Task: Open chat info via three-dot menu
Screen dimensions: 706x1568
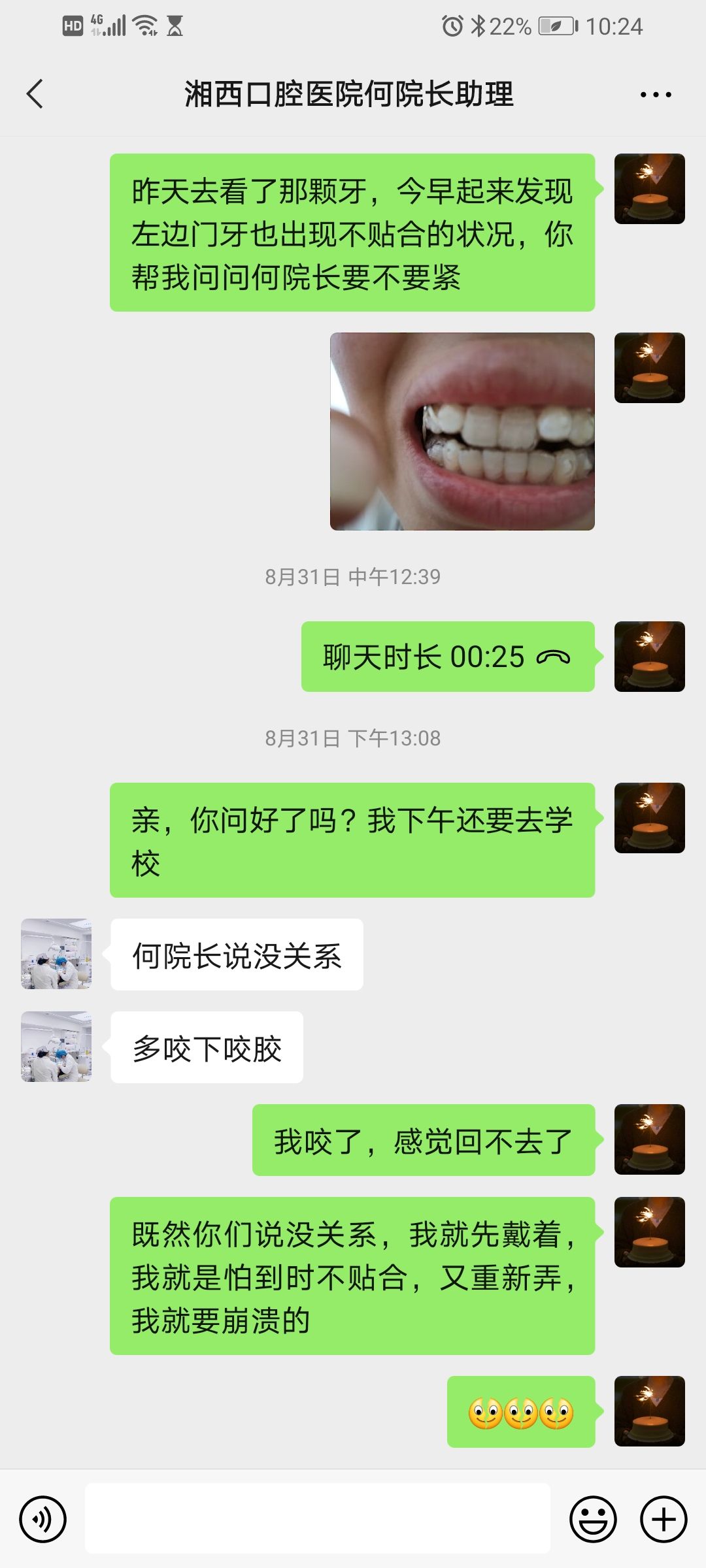Action: tap(655, 95)
